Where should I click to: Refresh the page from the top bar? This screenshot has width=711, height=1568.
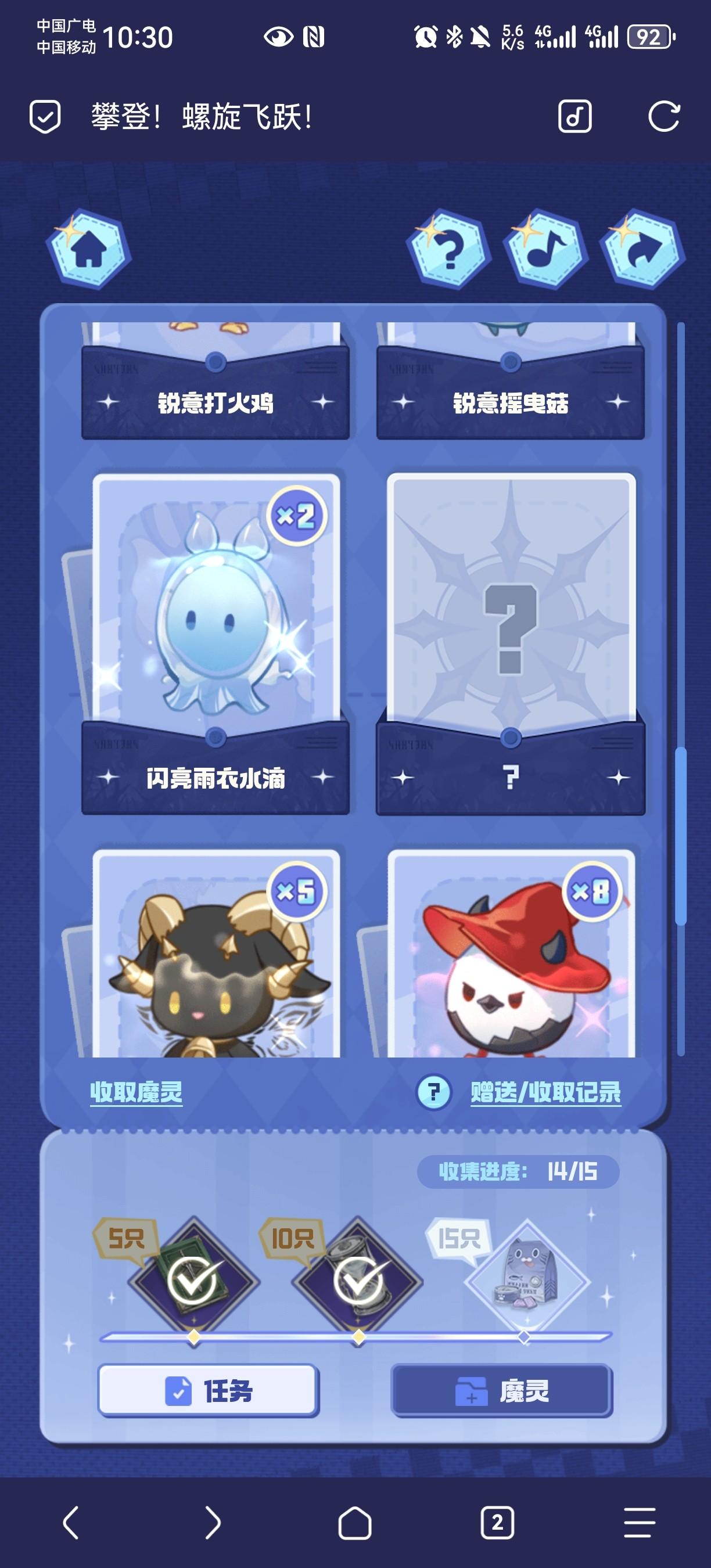[x=663, y=116]
